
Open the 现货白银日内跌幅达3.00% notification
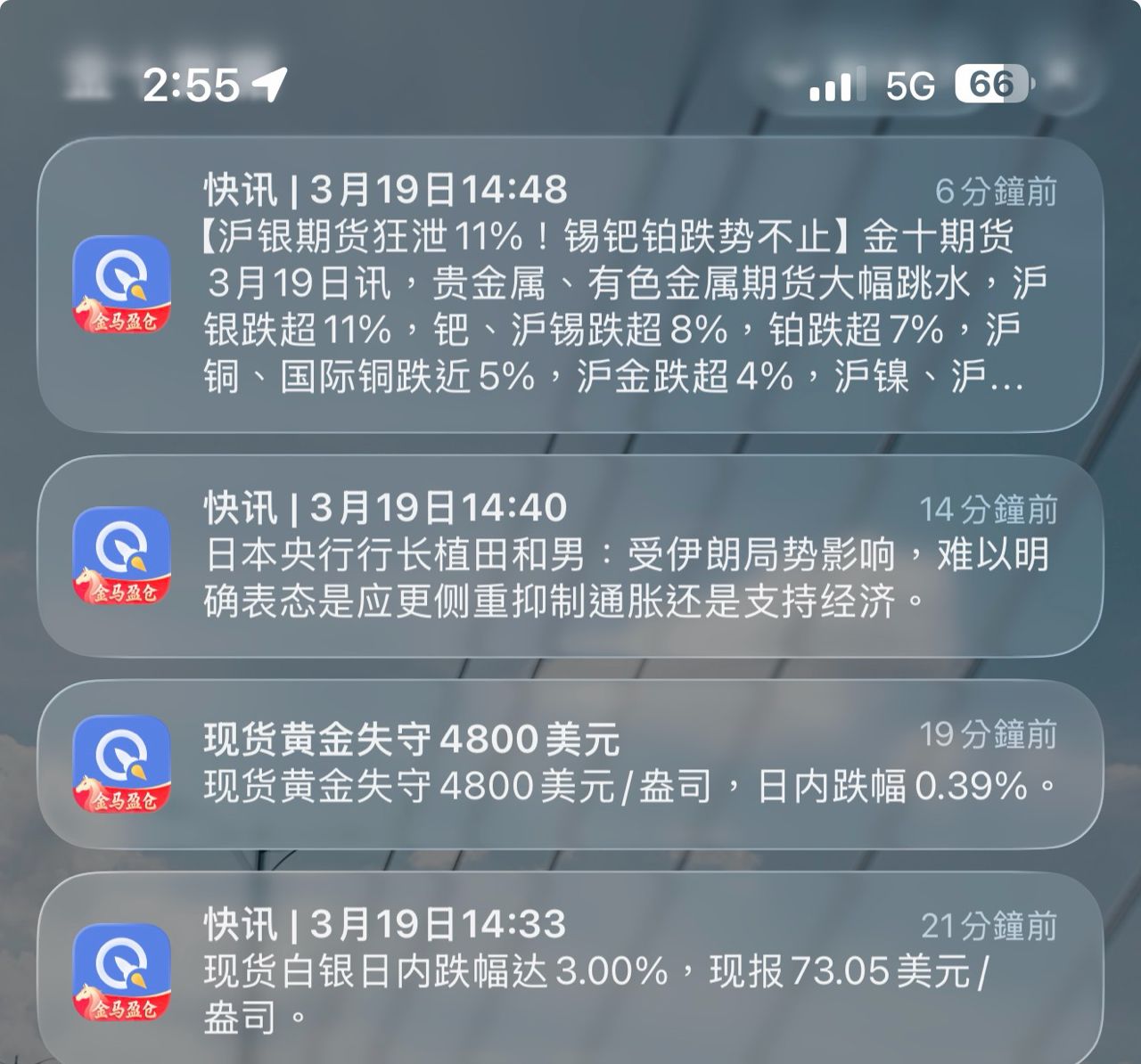(x=570, y=970)
